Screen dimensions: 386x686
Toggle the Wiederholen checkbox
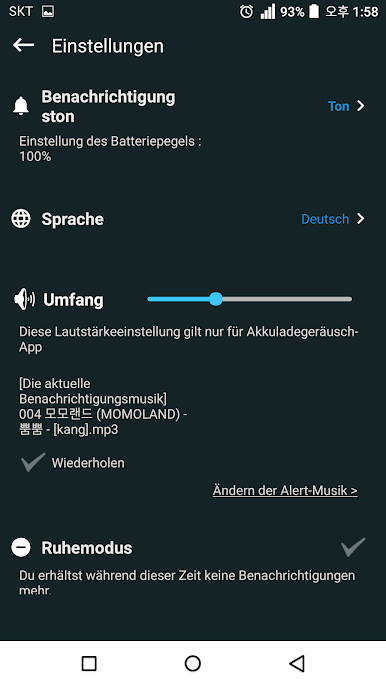click(33, 462)
